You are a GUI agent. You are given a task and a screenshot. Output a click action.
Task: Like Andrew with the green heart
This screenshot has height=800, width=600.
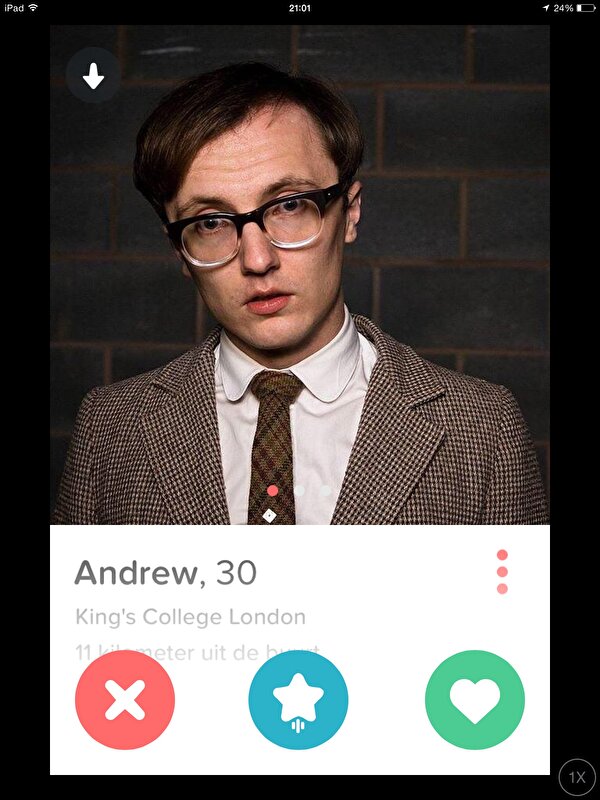point(474,700)
